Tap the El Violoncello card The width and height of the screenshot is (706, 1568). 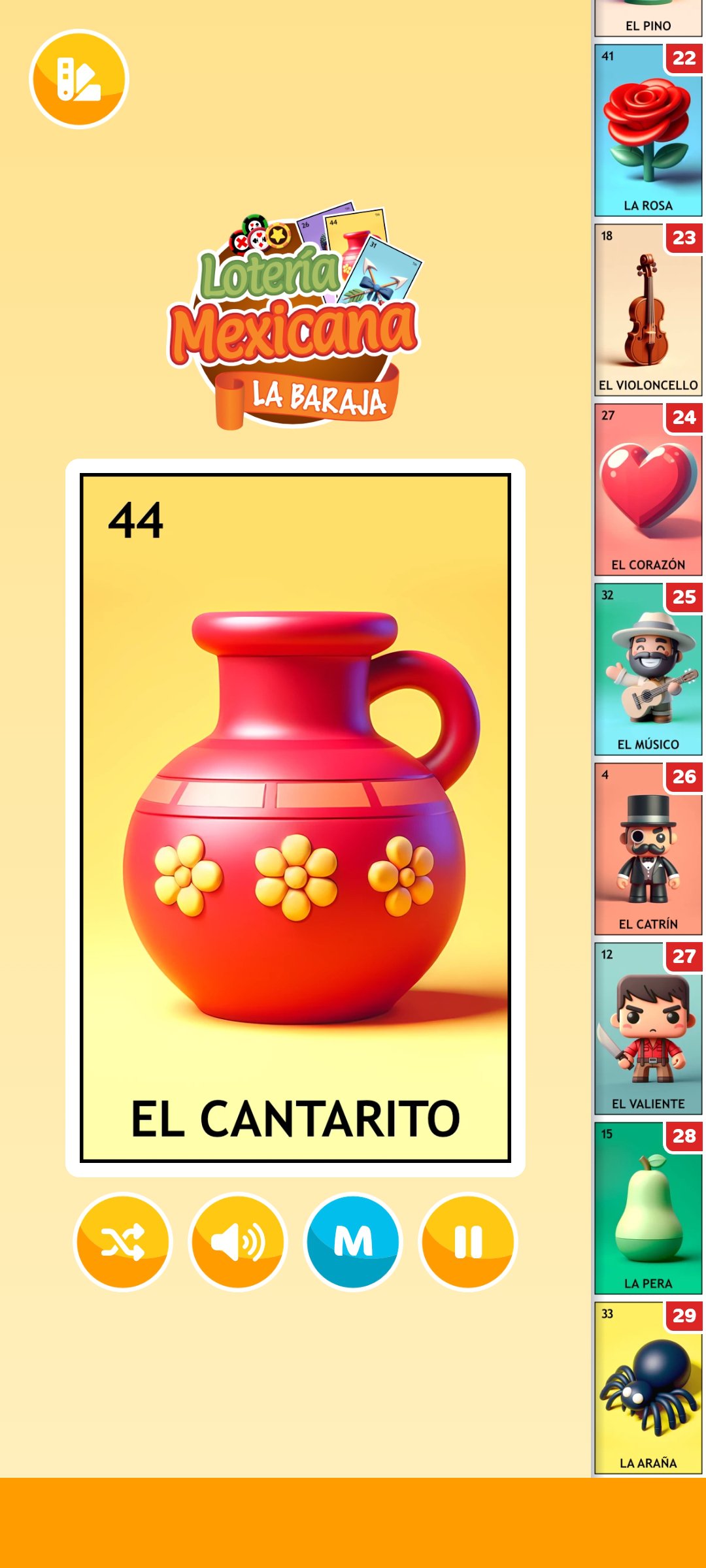coord(648,307)
